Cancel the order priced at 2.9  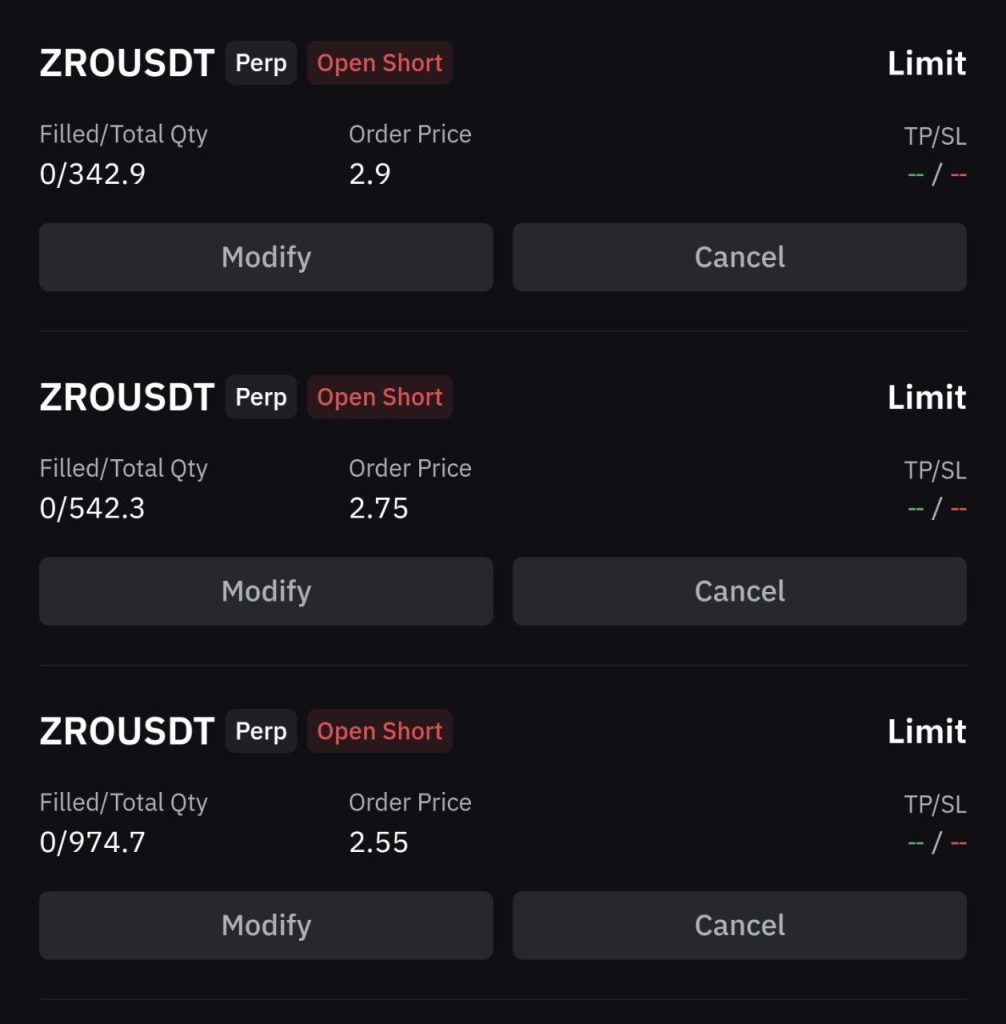tap(739, 257)
